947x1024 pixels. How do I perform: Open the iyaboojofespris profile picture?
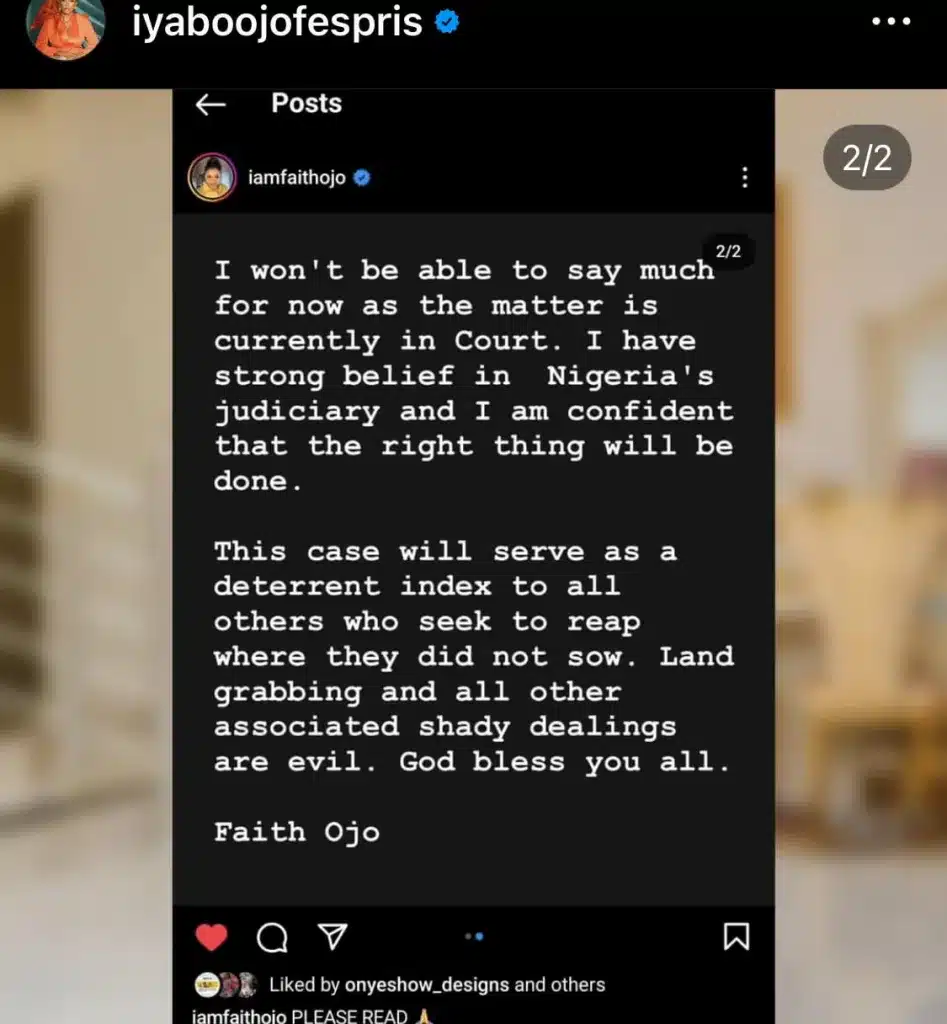[66, 27]
